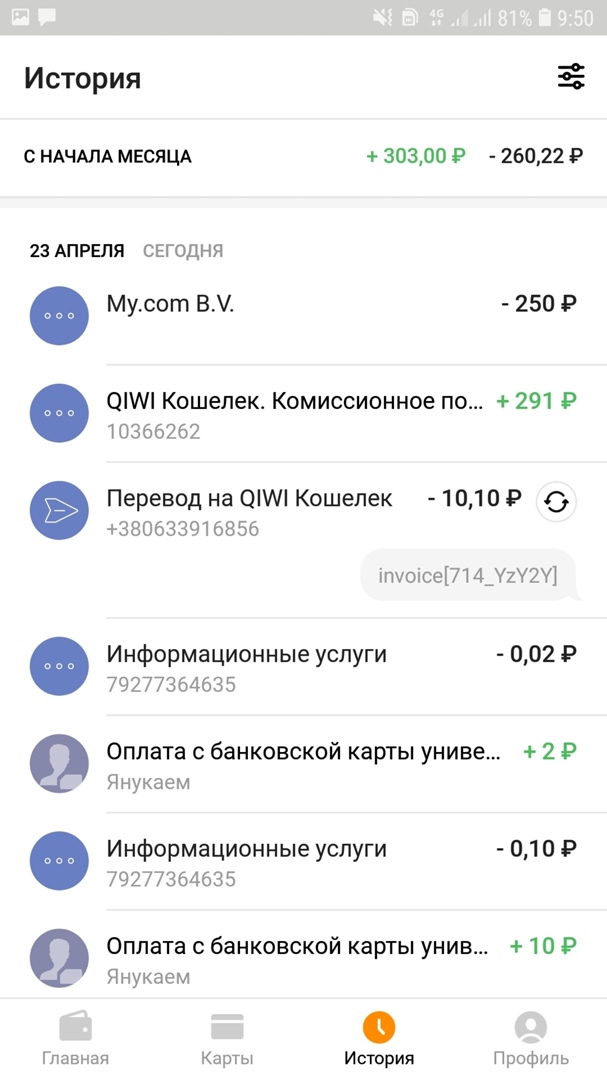Repeat the QIWI Кошелек transfer payment
The image size is (607, 1080).
pyautogui.click(x=557, y=503)
